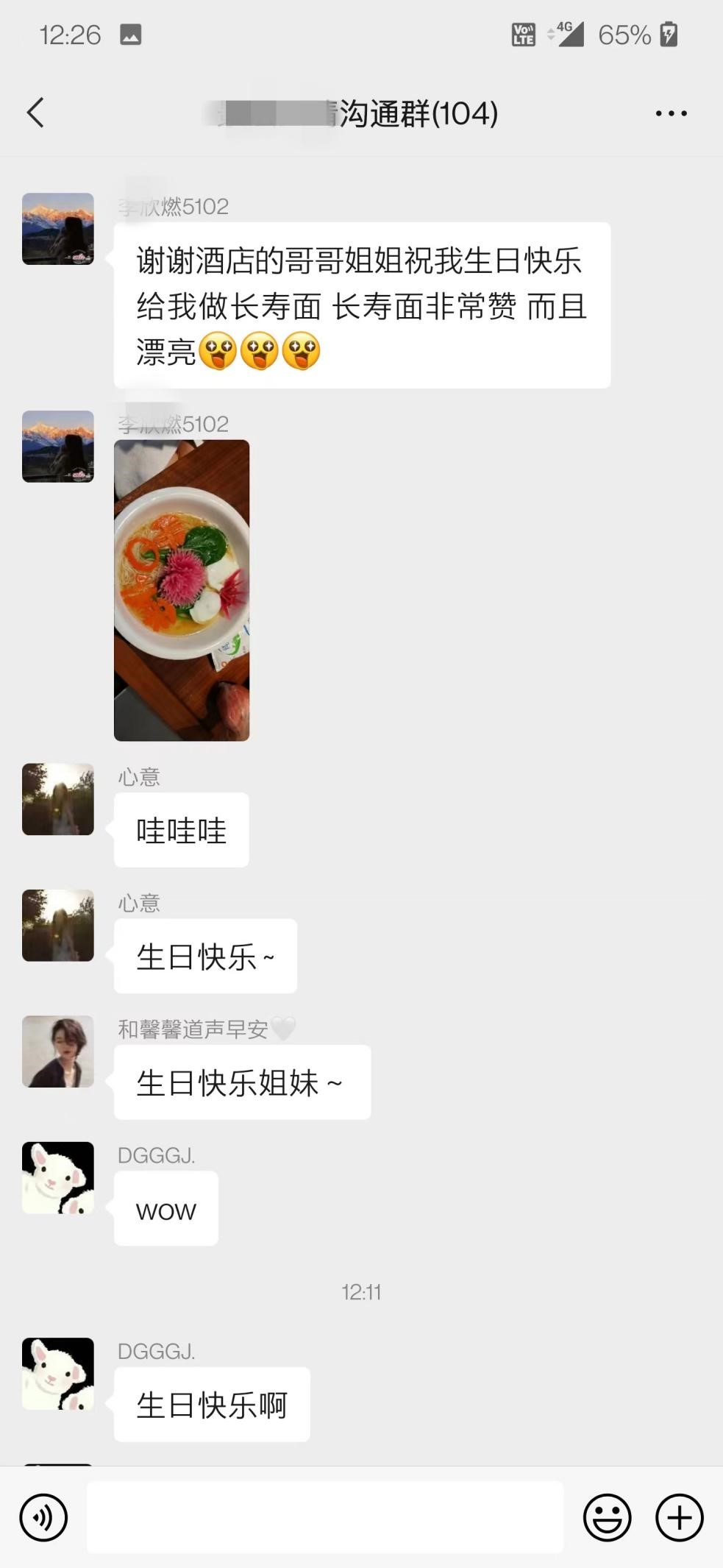Screen dimensions: 723x1568
Task: Tap 李欣燃5102's avatar beside the text message
Action: (x=58, y=229)
